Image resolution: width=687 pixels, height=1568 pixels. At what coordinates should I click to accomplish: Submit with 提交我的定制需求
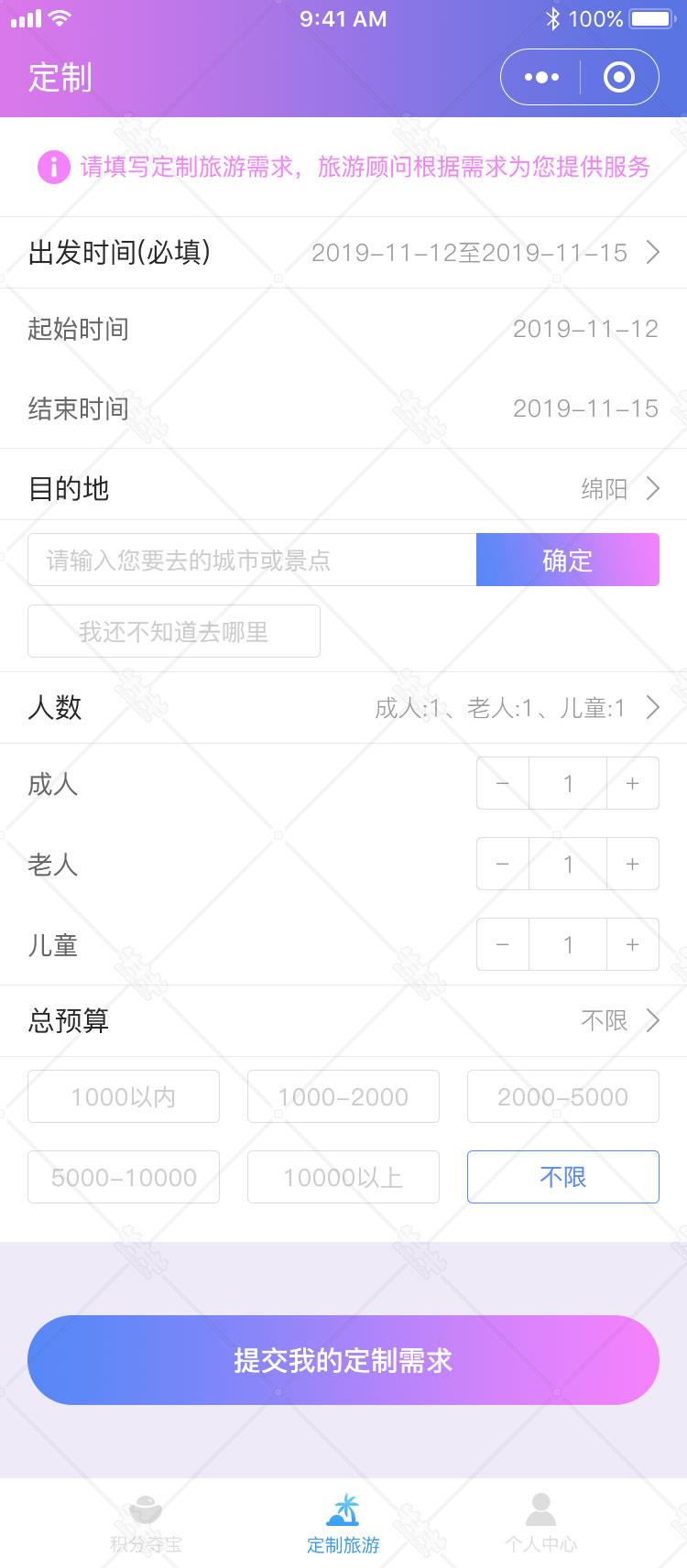[x=343, y=1360]
